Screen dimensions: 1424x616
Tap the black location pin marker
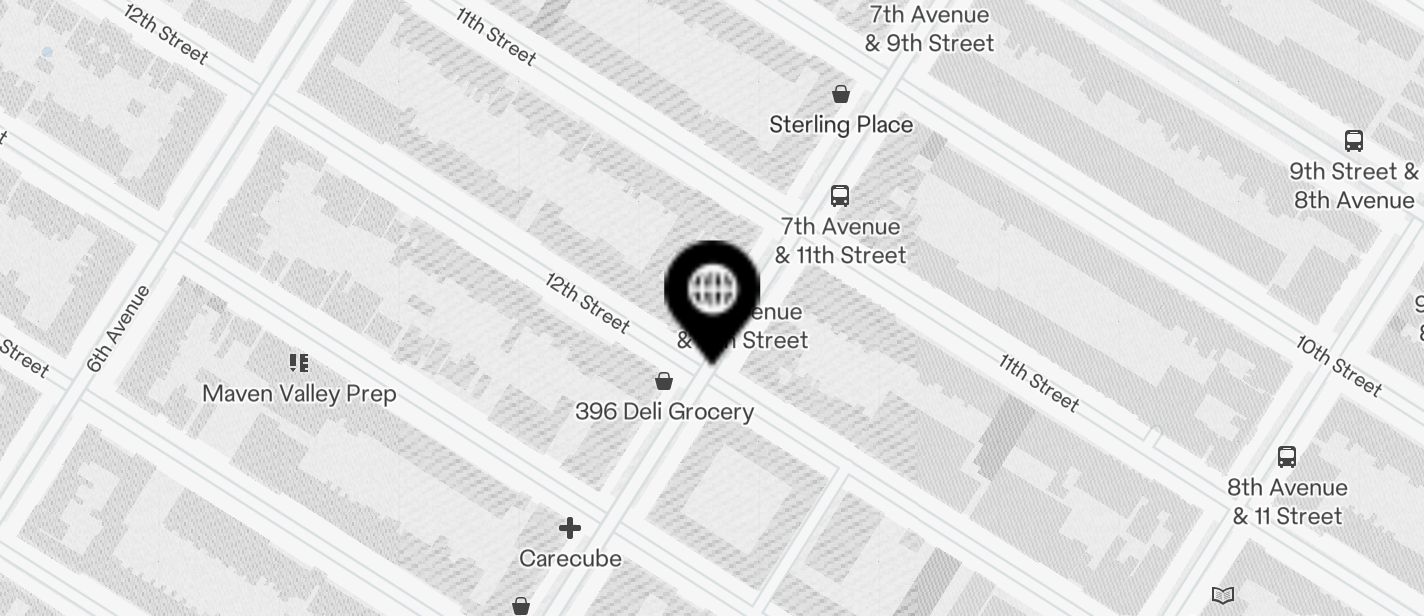pos(712,291)
